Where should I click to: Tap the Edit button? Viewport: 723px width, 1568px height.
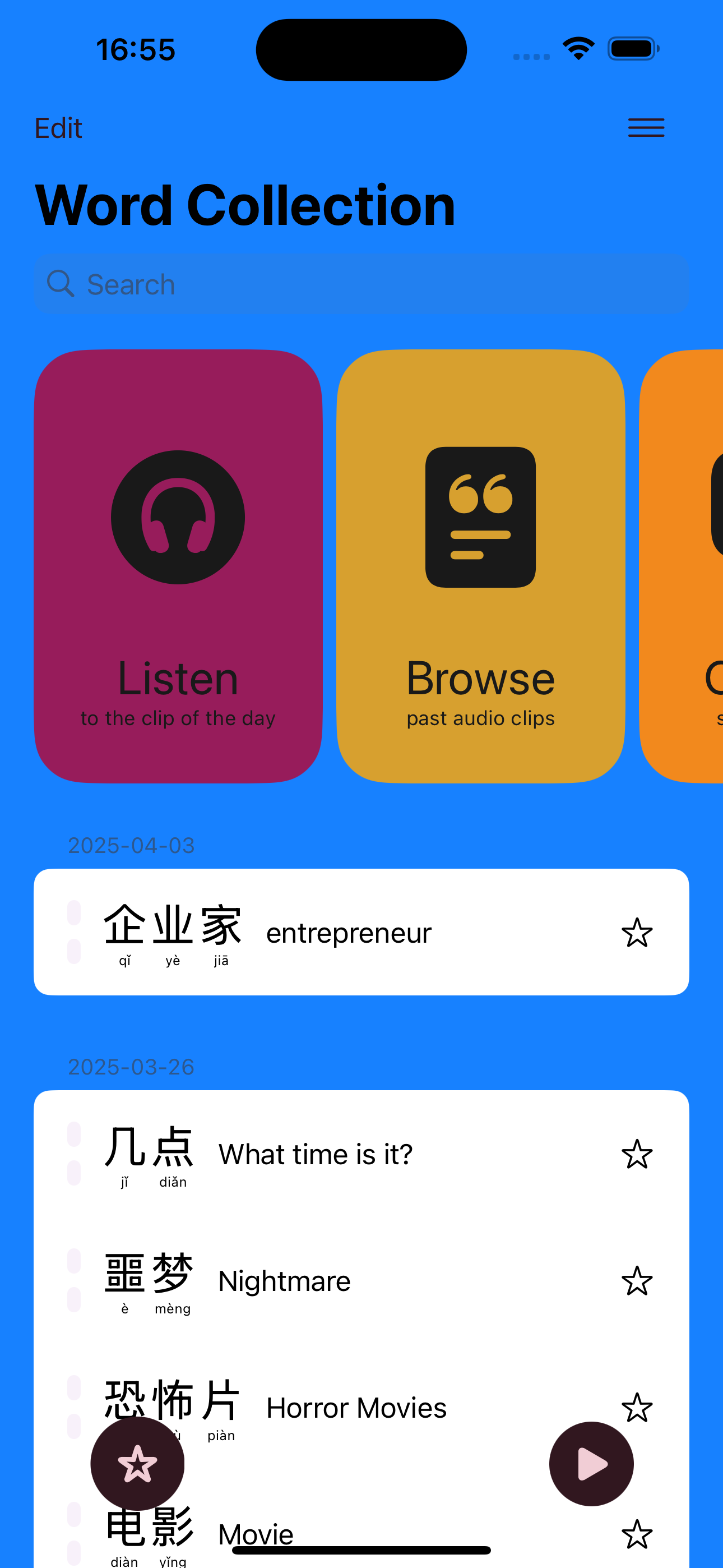(58, 128)
